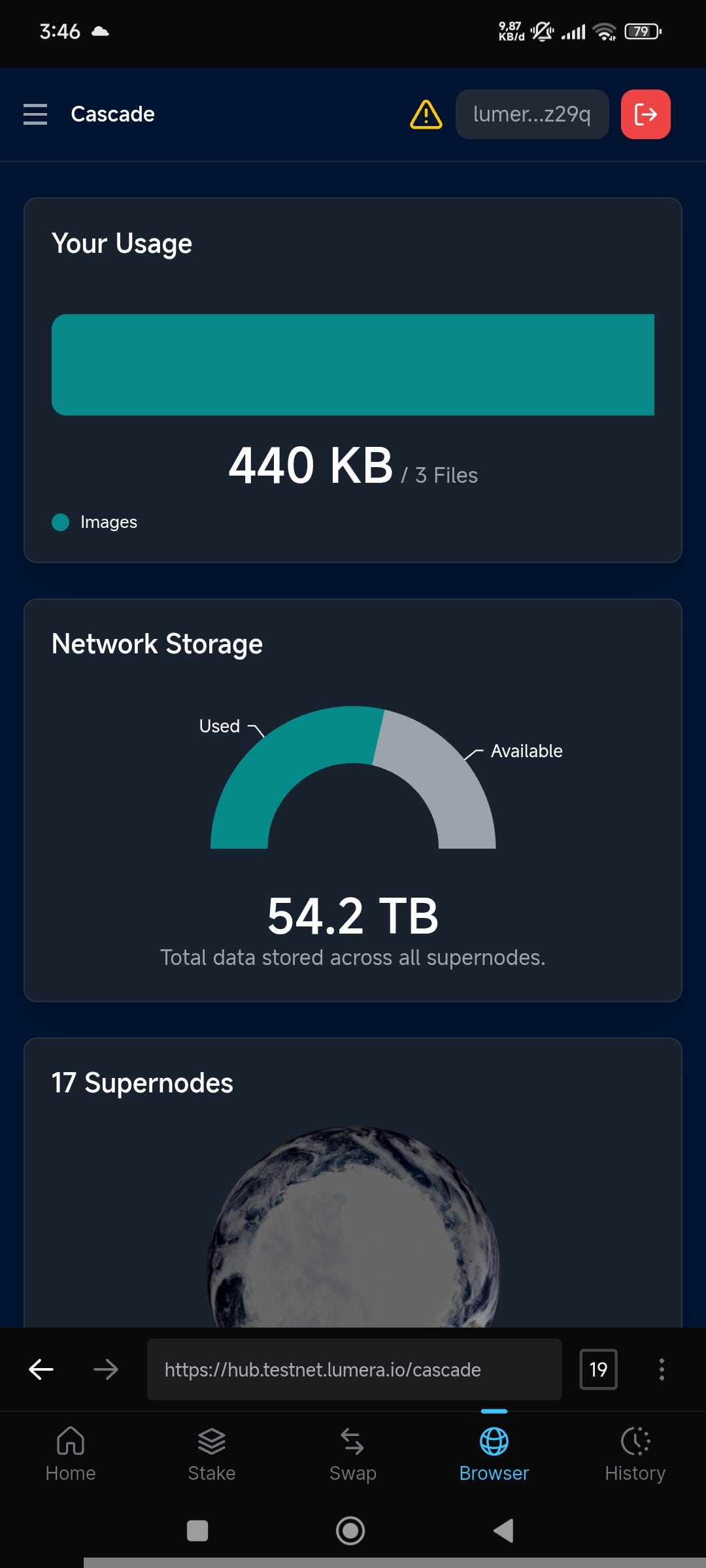Tap the system back triangle button

(x=503, y=1530)
